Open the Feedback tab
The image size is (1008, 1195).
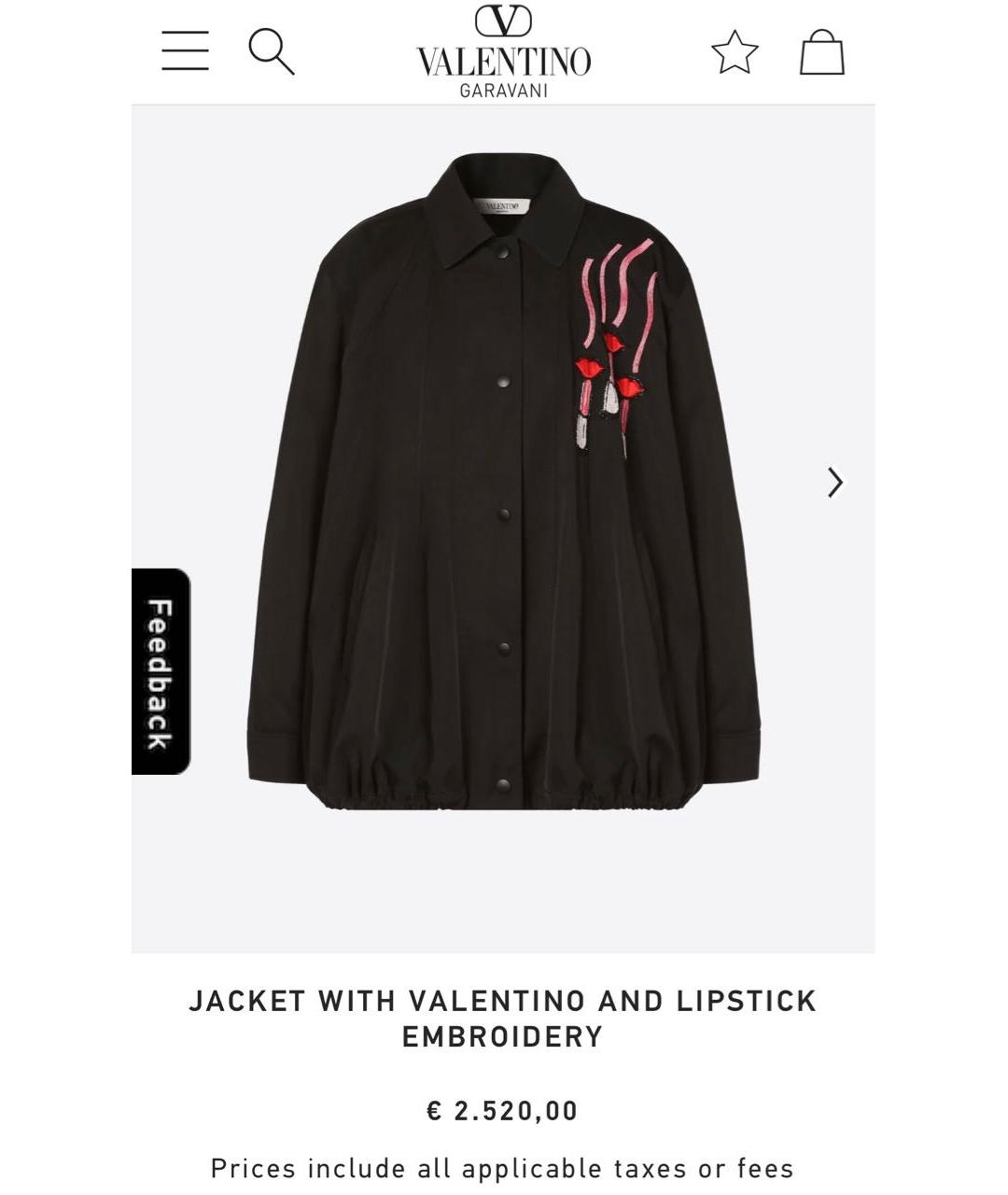[161, 672]
